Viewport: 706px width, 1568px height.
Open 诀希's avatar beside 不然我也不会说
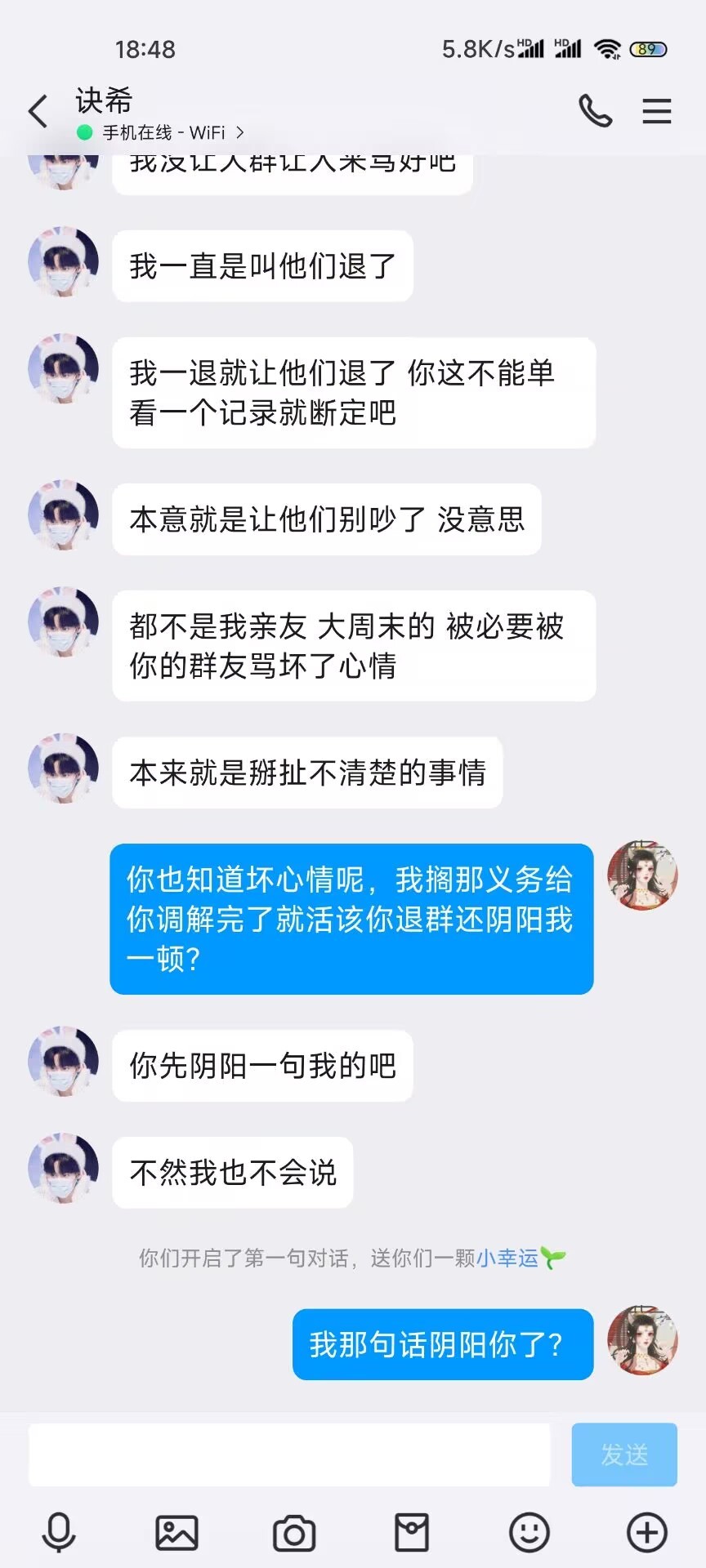click(64, 1167)
